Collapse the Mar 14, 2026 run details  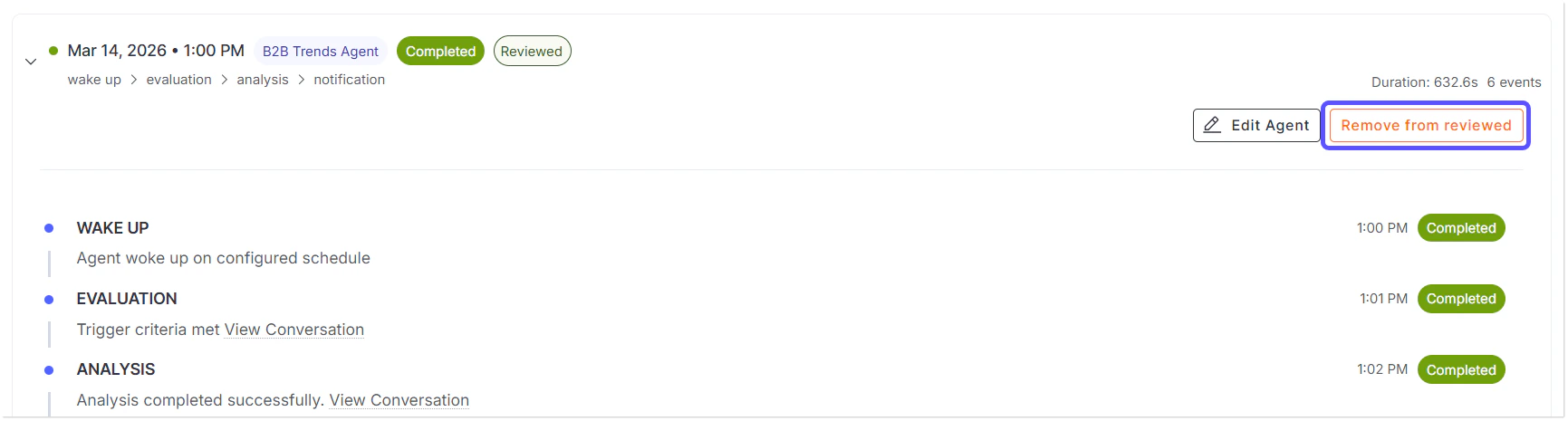coord(31,62)
